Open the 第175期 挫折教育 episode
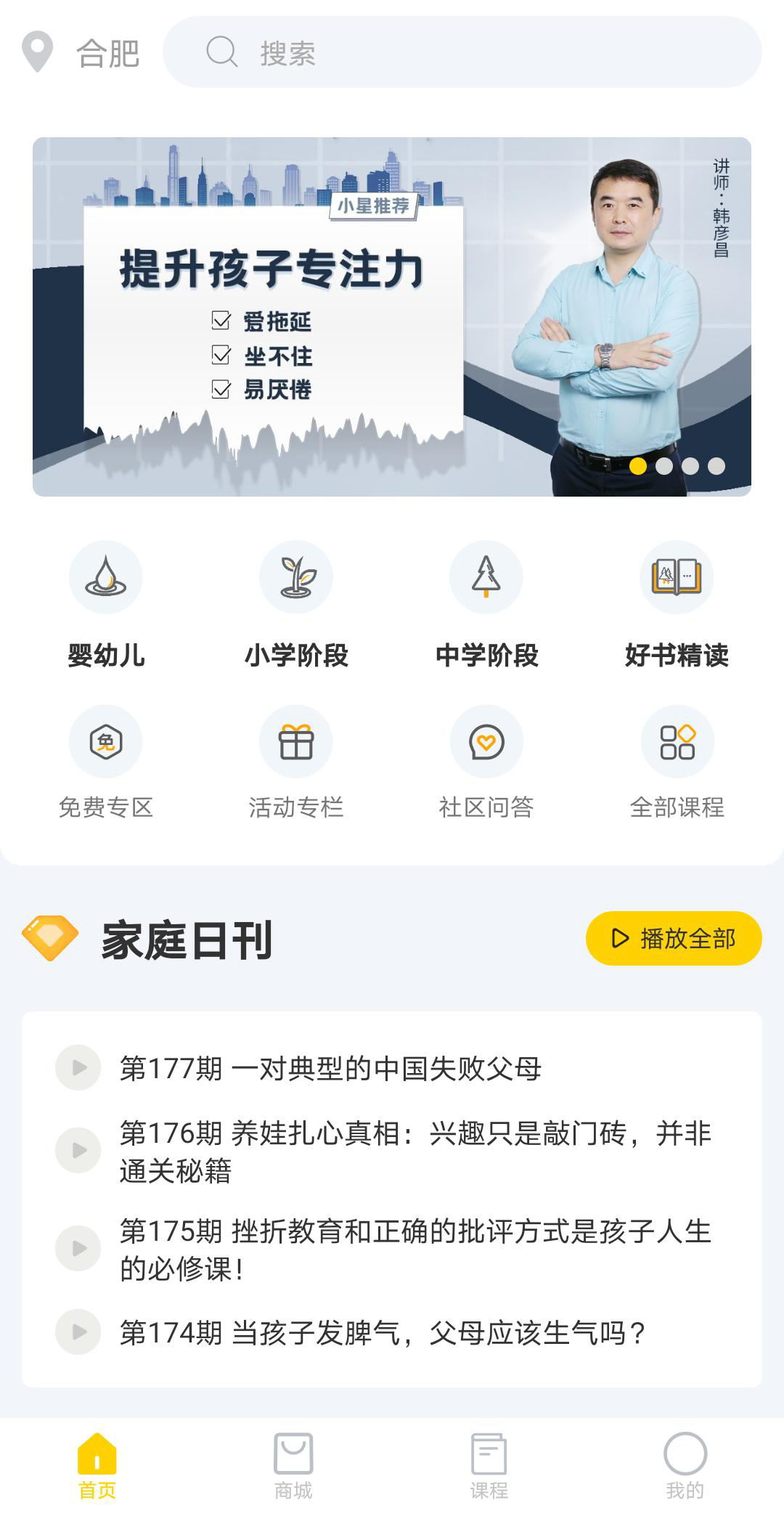 (x=414, y=1250)
